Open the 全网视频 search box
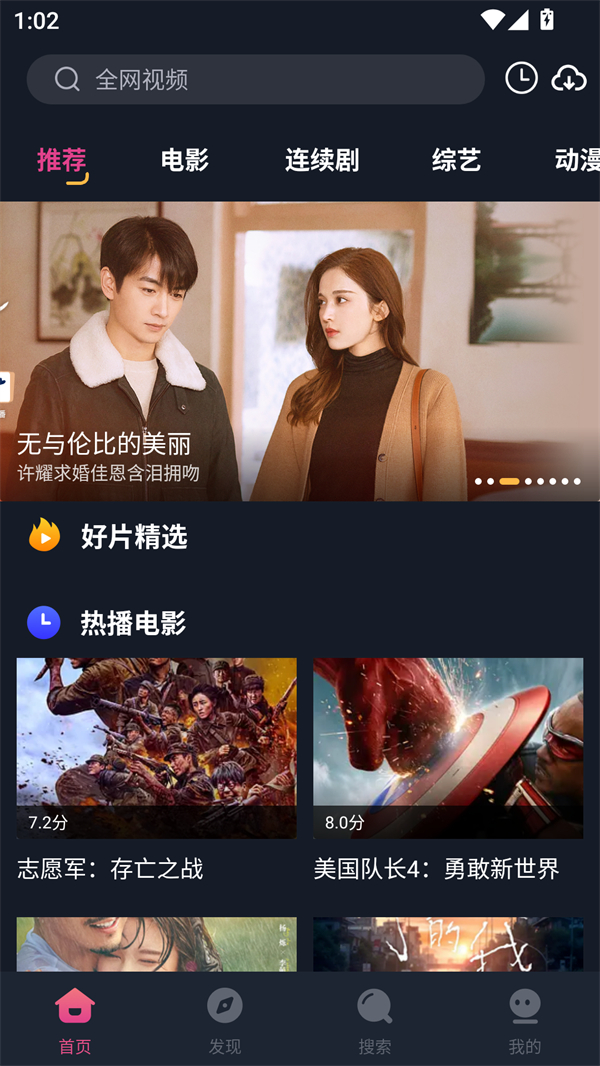 click(255, 80)
